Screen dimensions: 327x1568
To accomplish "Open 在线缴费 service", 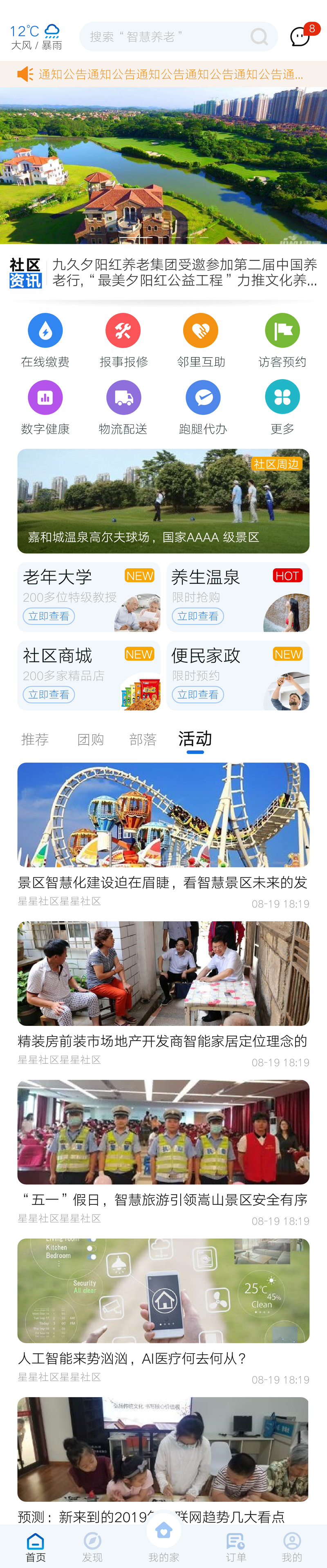I will (x=45, y=340).
